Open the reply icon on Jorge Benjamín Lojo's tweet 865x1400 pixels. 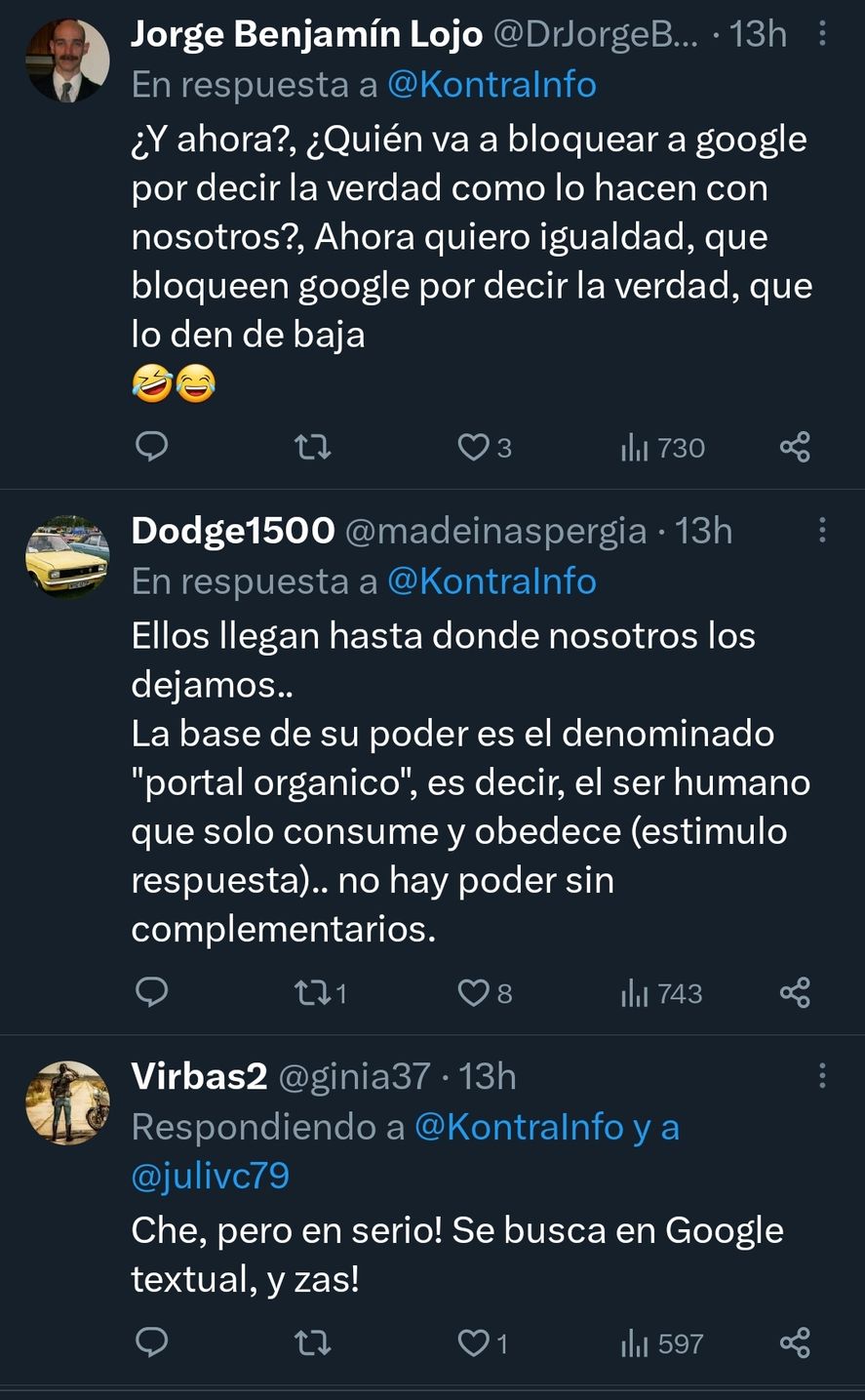click(151, 447)
